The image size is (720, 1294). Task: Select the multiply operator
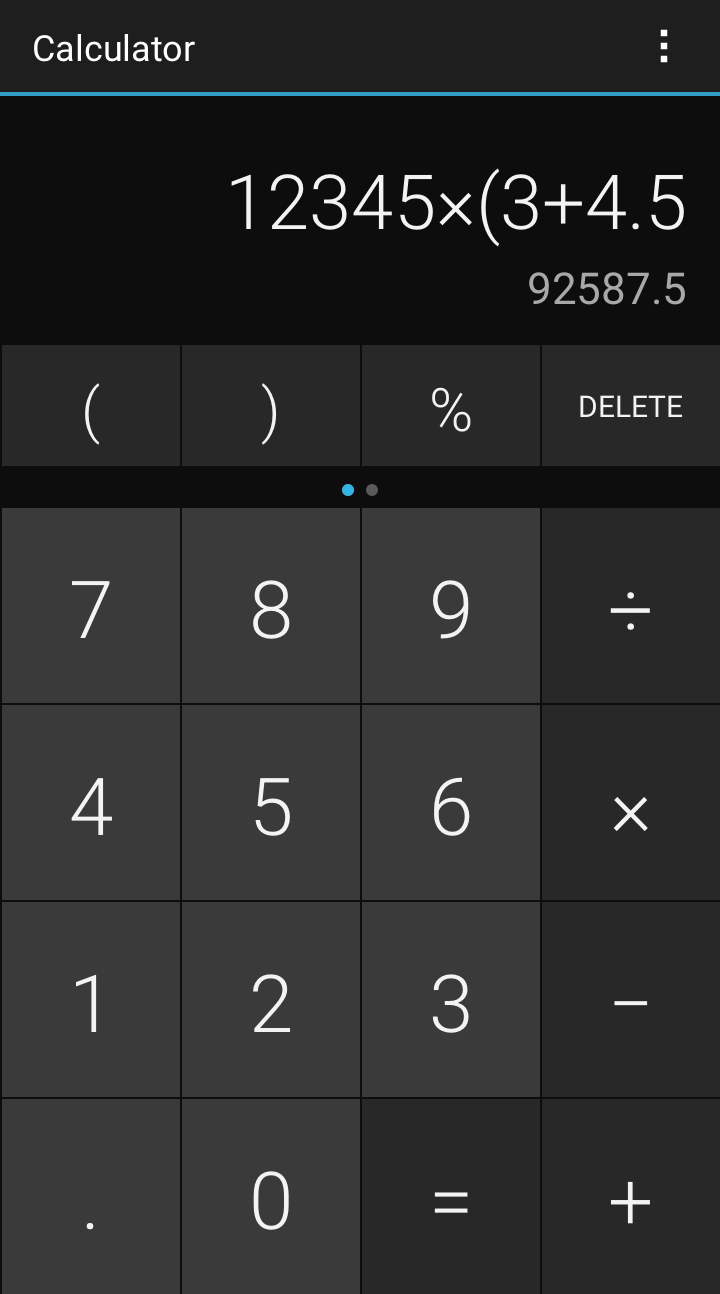pyautogui.click(x=631, y=803)
